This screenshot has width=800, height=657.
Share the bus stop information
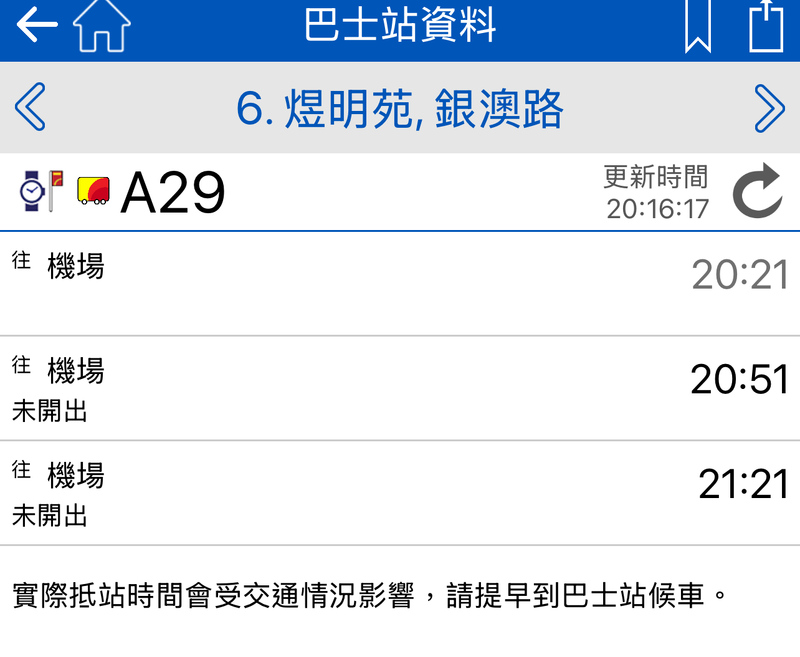pyautogui.click(x=766, y=26)
